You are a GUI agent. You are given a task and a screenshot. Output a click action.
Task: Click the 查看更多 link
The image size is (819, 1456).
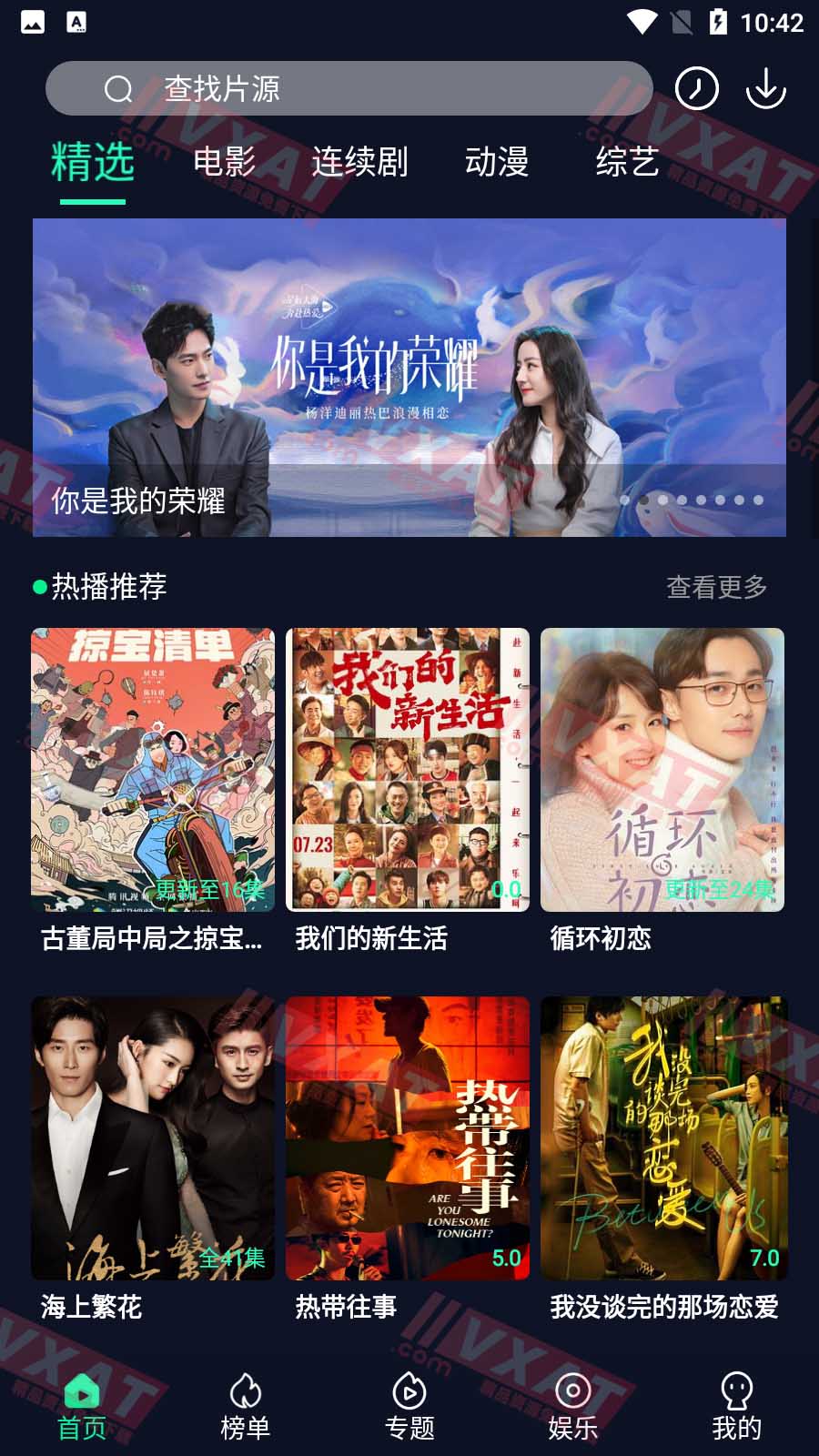coord(717,588)
